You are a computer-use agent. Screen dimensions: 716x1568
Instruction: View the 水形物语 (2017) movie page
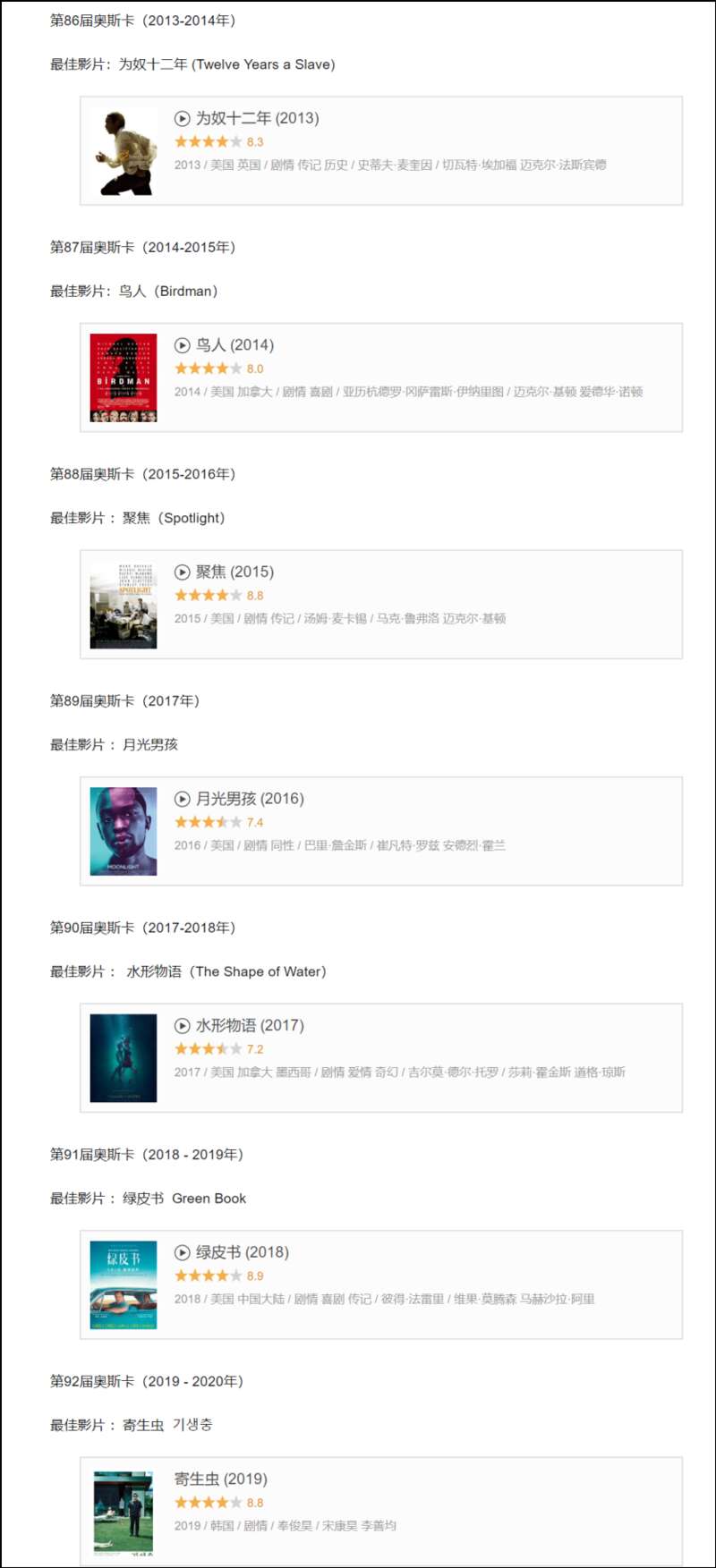[381, 1058]
